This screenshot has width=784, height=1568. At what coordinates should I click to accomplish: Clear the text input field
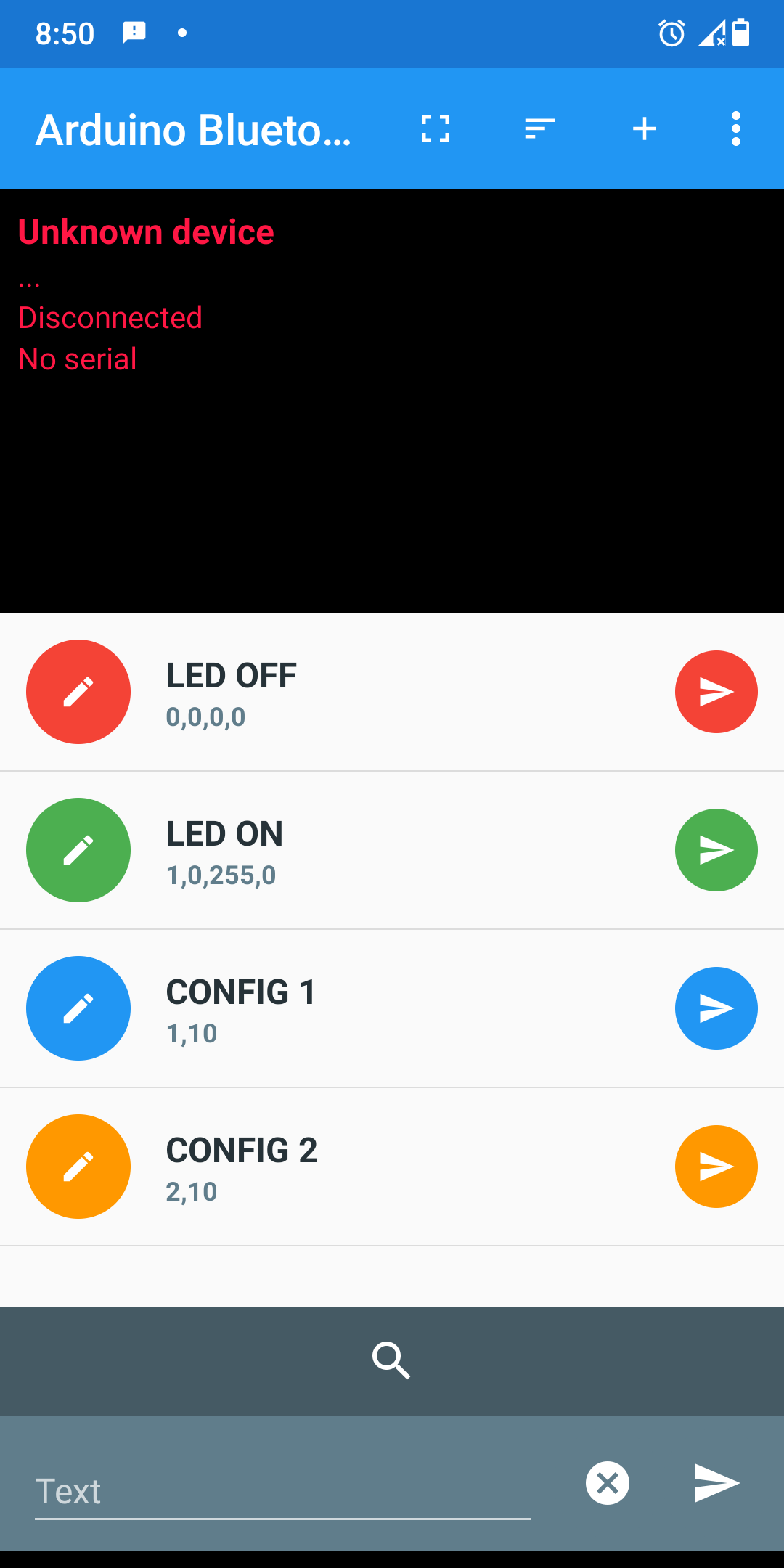[608, 1483]
